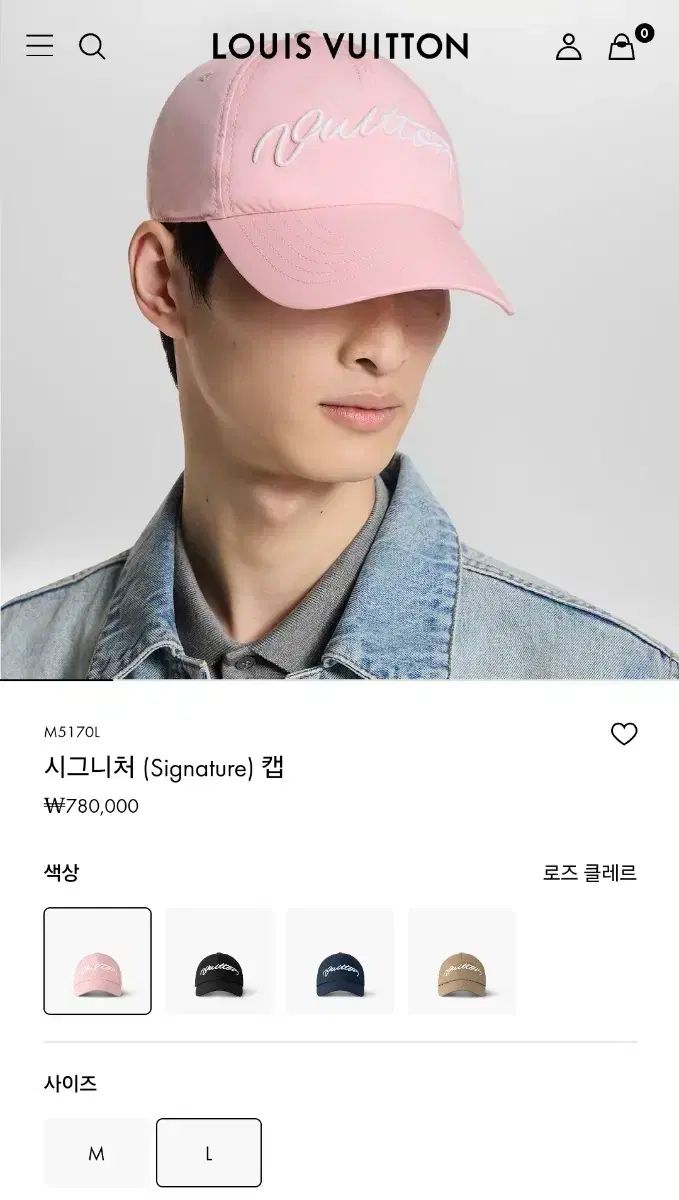Open the hamburger menu

coord(40,46)
